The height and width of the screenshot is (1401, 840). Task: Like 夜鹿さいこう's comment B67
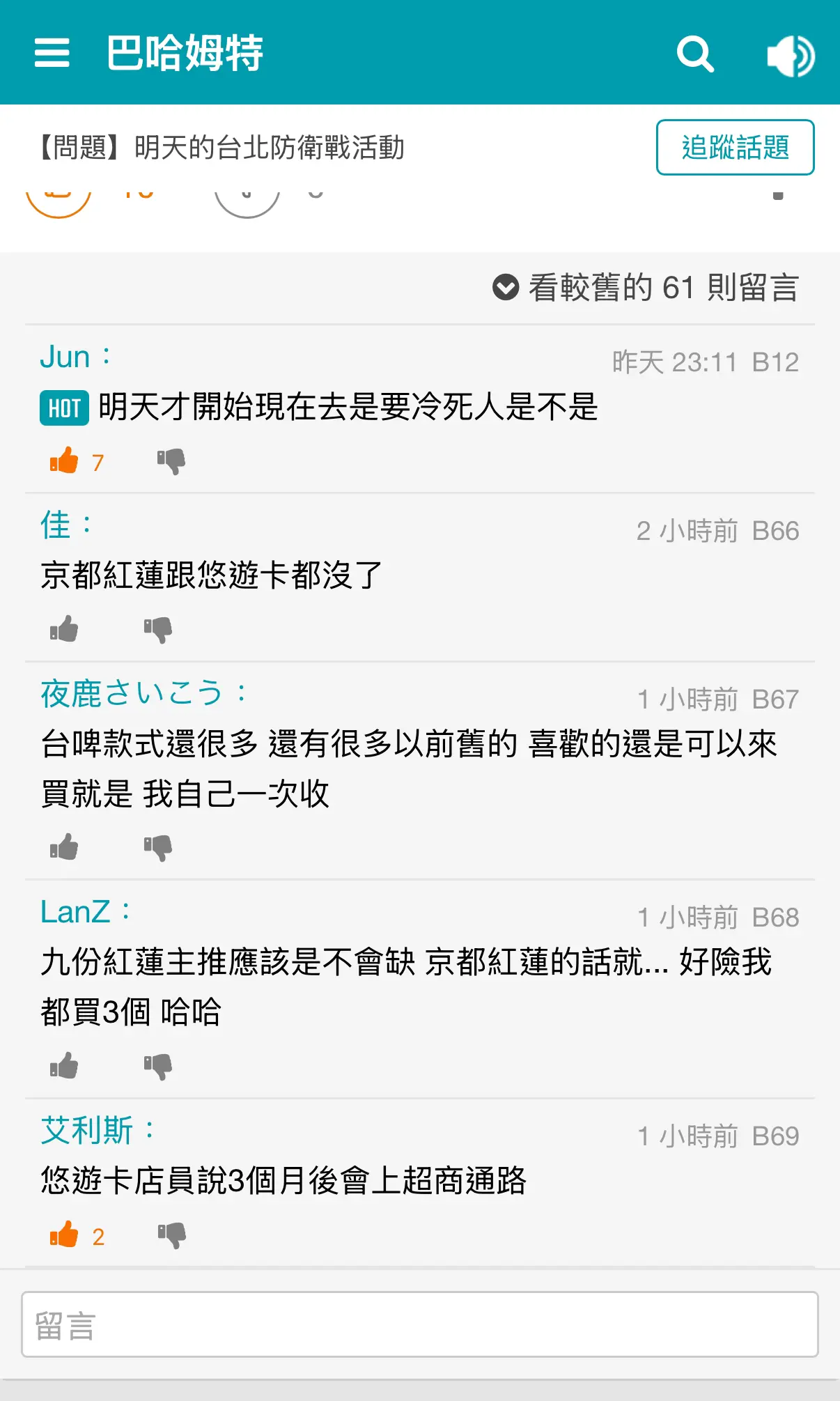click(x=64, y=847)
